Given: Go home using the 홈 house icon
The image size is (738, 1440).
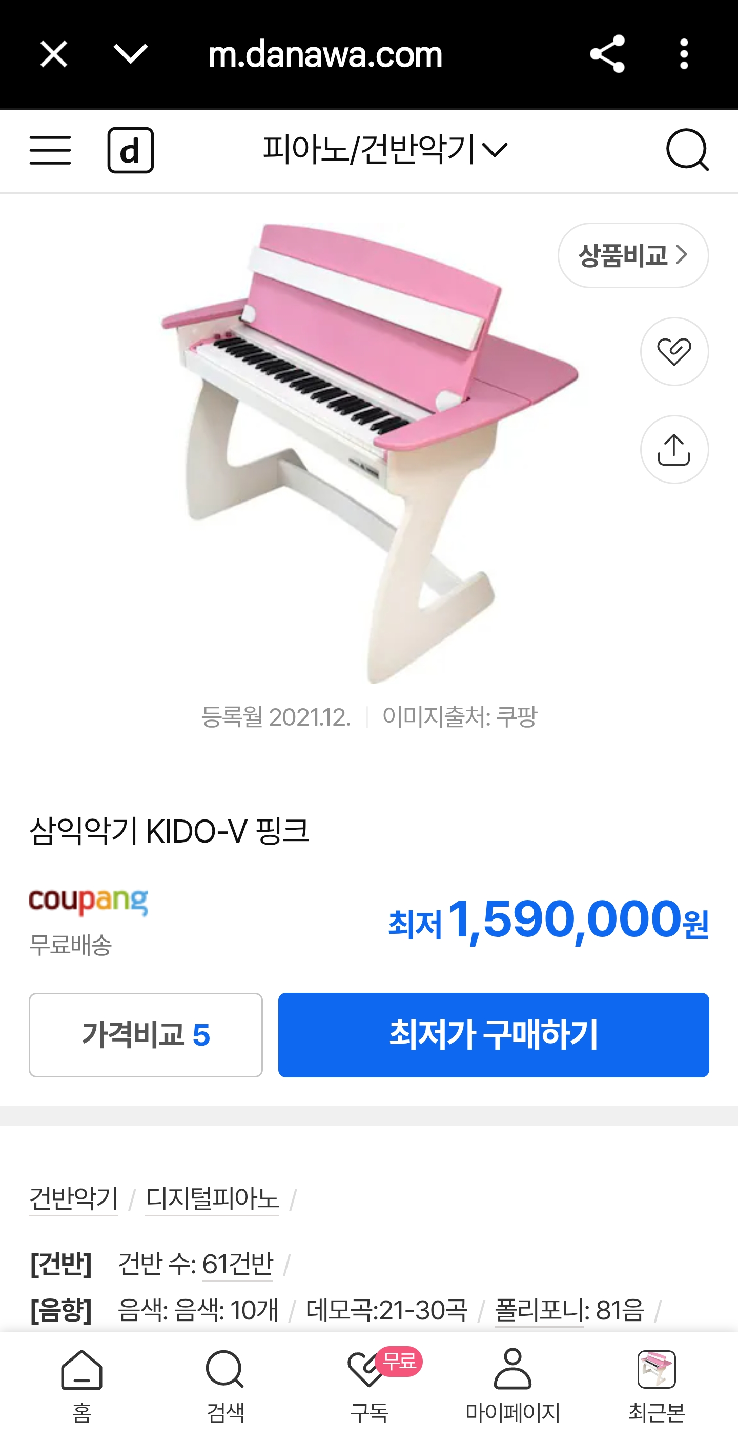Looking at the screenshot, I should 81,1372.
